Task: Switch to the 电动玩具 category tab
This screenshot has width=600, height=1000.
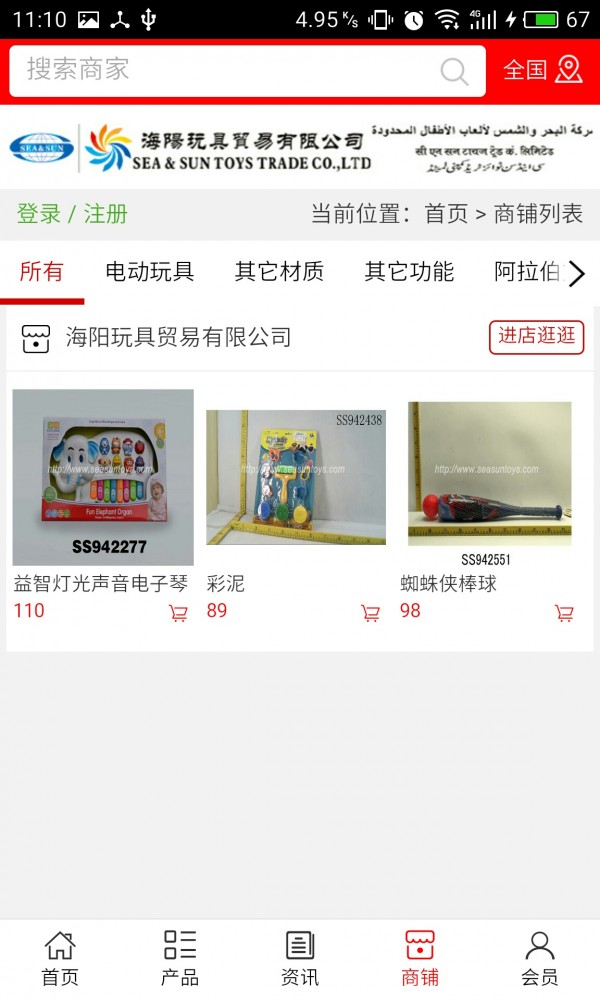Action: point(150,272)
